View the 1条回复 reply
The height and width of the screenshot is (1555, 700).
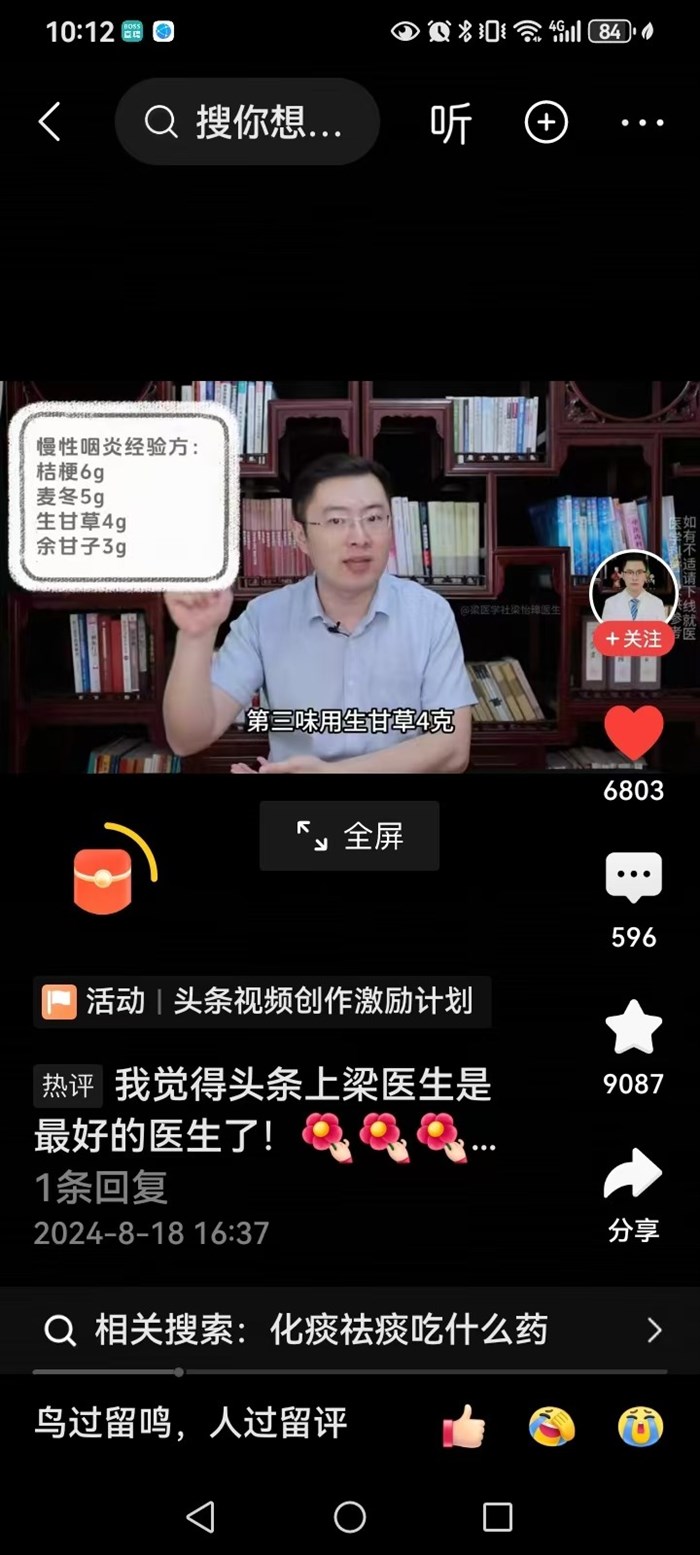pos(101,1188)
